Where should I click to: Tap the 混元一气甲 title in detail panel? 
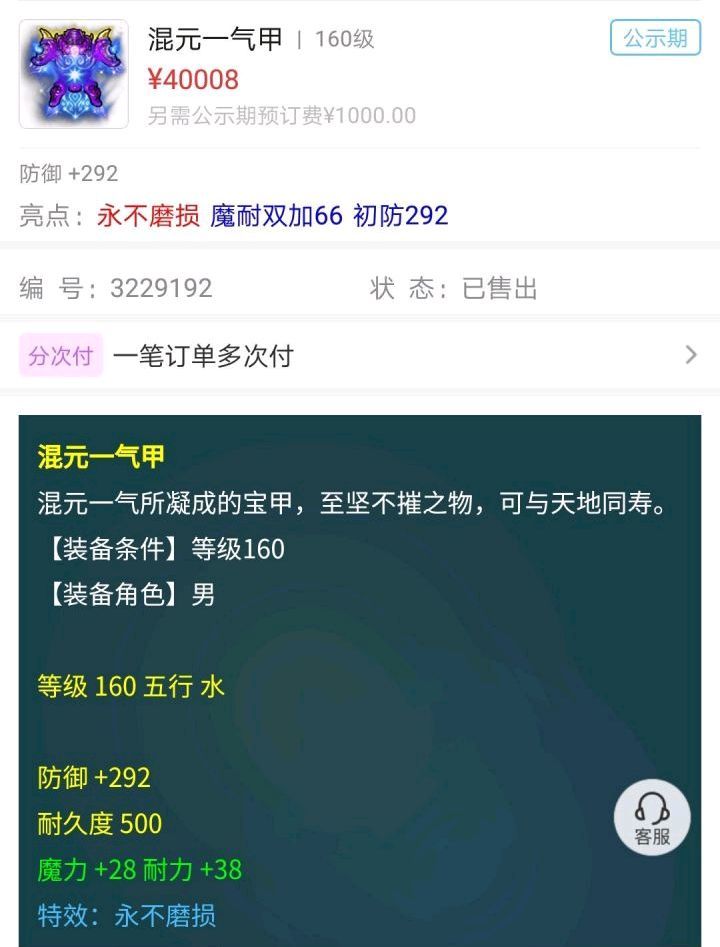100,455
